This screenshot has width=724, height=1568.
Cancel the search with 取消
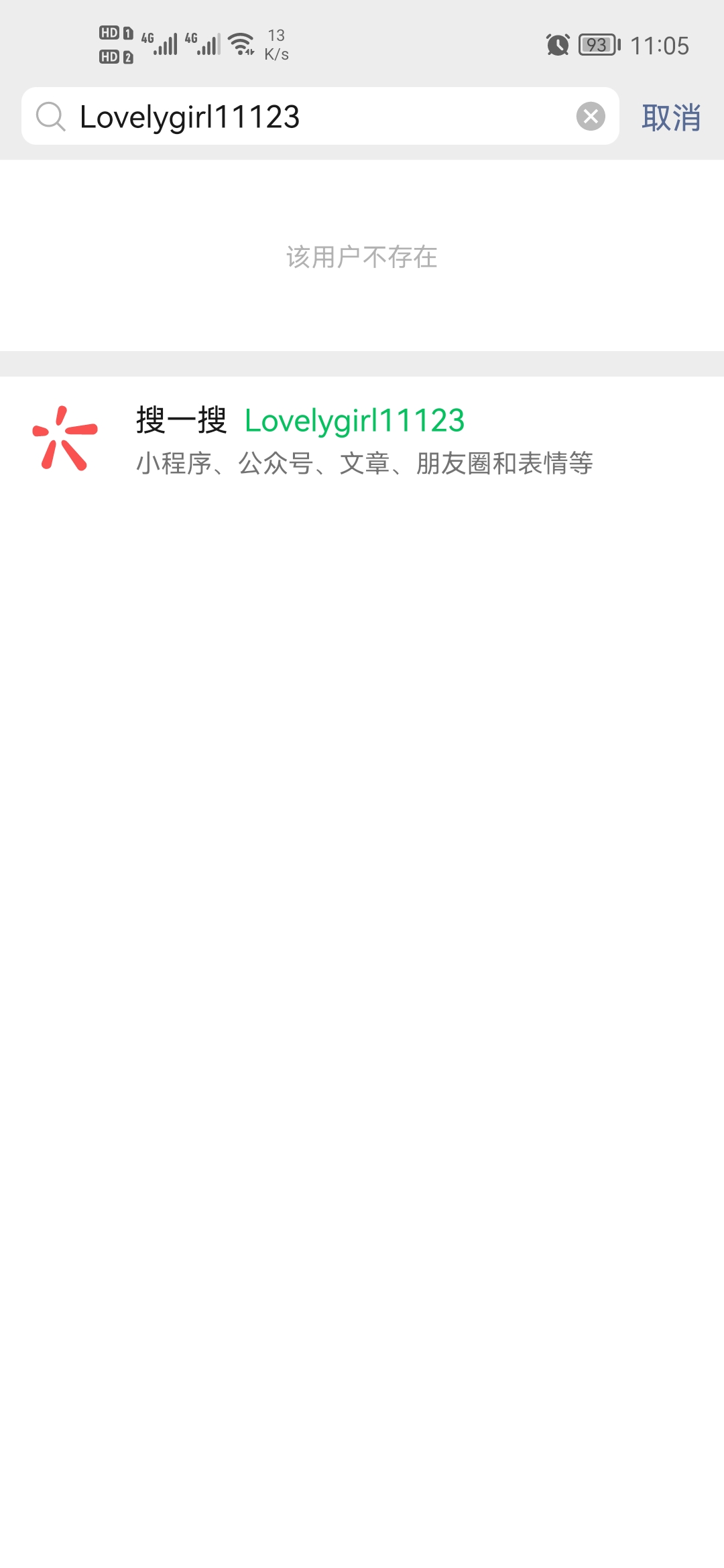coord(671,118)
